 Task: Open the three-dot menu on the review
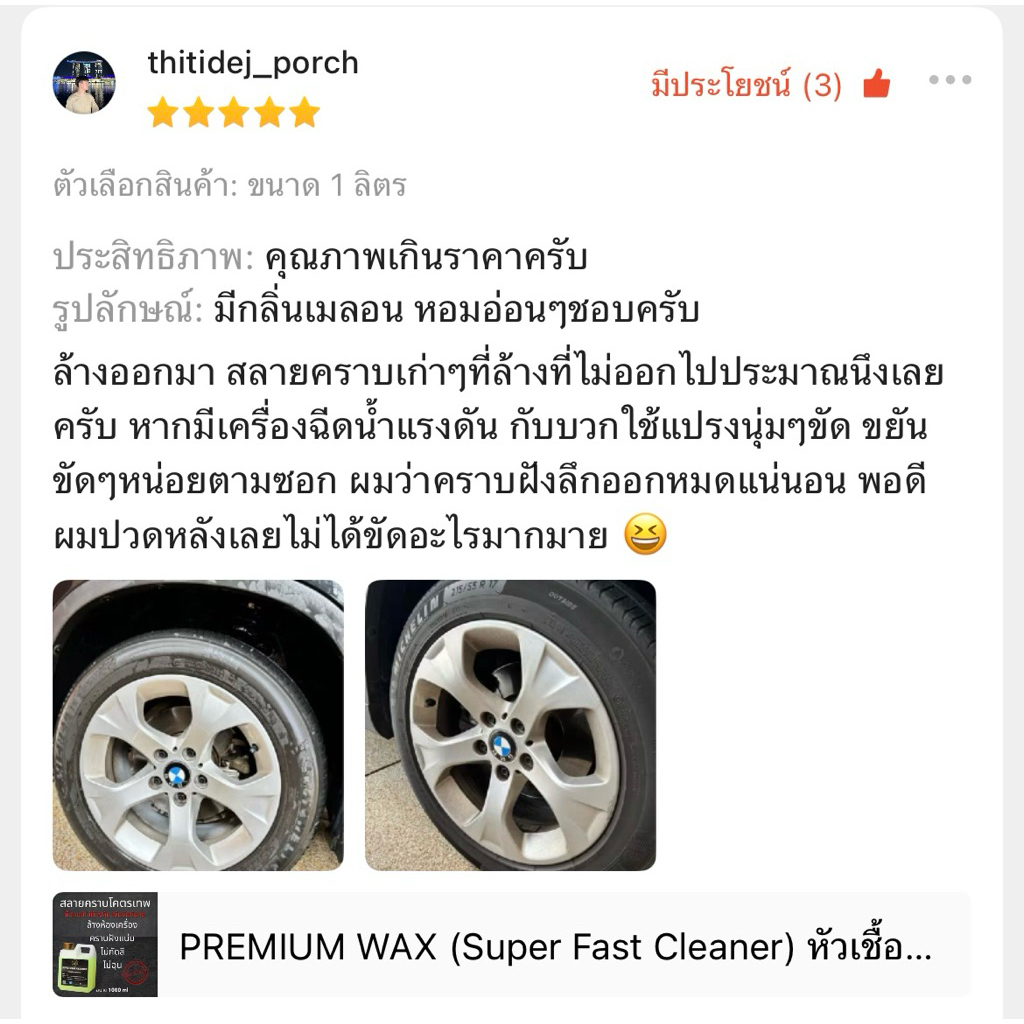[x=949, y=81]
